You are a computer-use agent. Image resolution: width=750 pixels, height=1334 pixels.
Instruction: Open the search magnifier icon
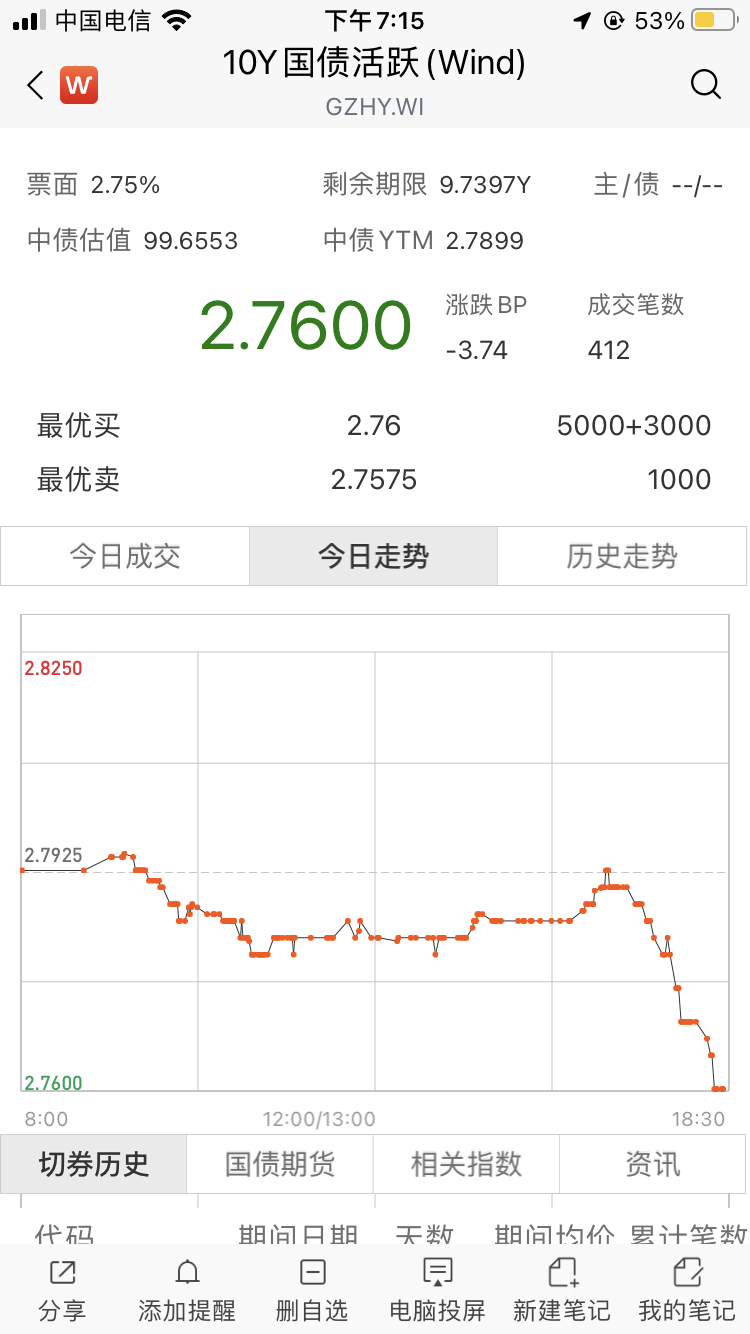pyautogui.click(x=705, y=85)
